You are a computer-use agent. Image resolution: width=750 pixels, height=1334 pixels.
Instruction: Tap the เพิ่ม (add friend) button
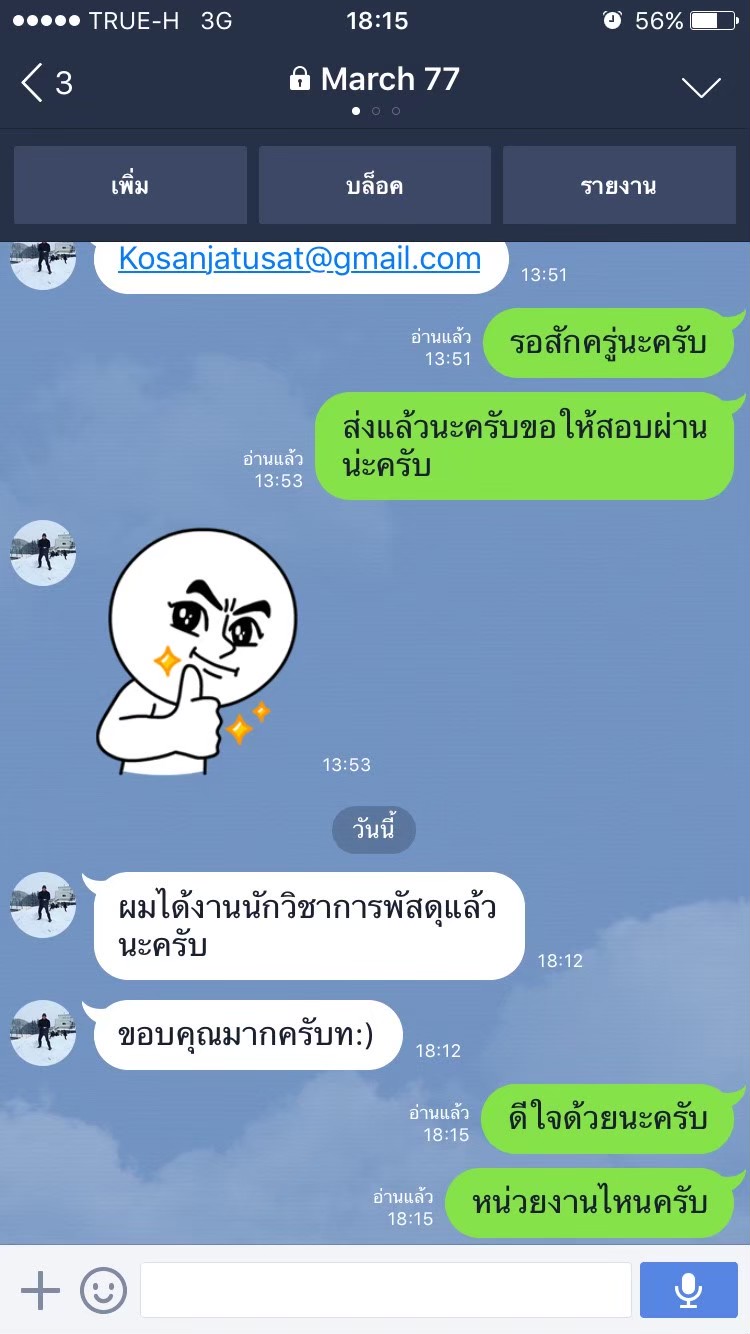click(130, 186)
